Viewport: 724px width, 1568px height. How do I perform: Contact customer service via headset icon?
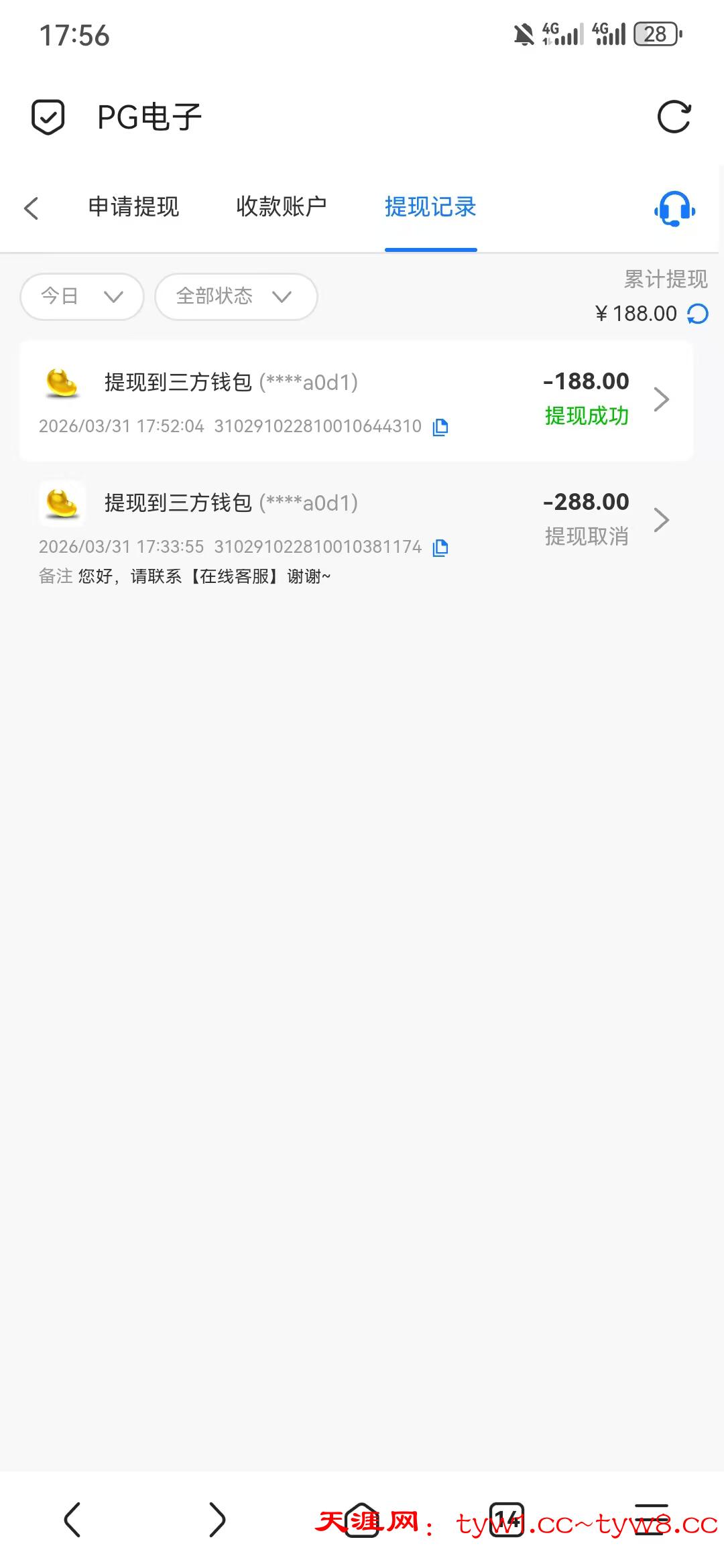pyautogui.click(x=674, y=209)
